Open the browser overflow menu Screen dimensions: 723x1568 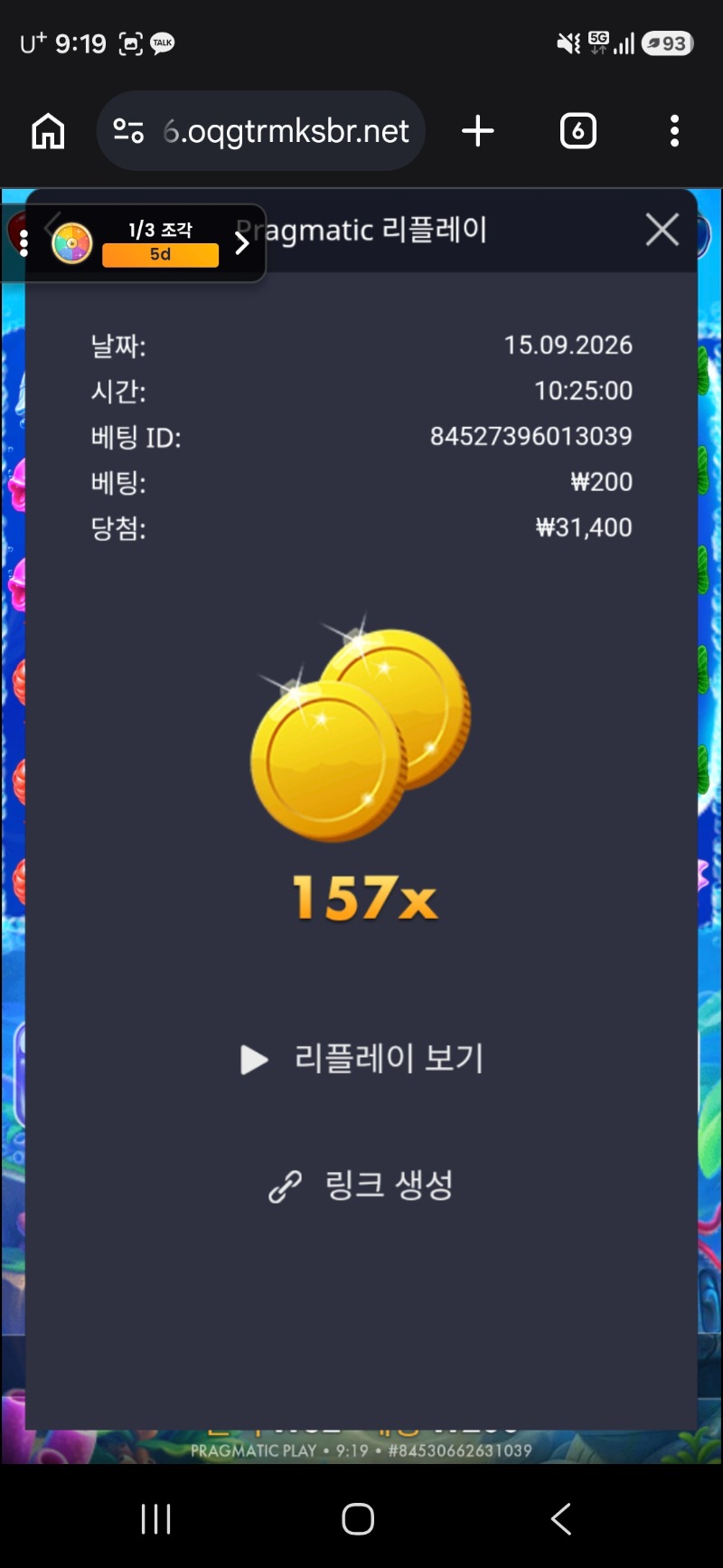pos(674,131)
